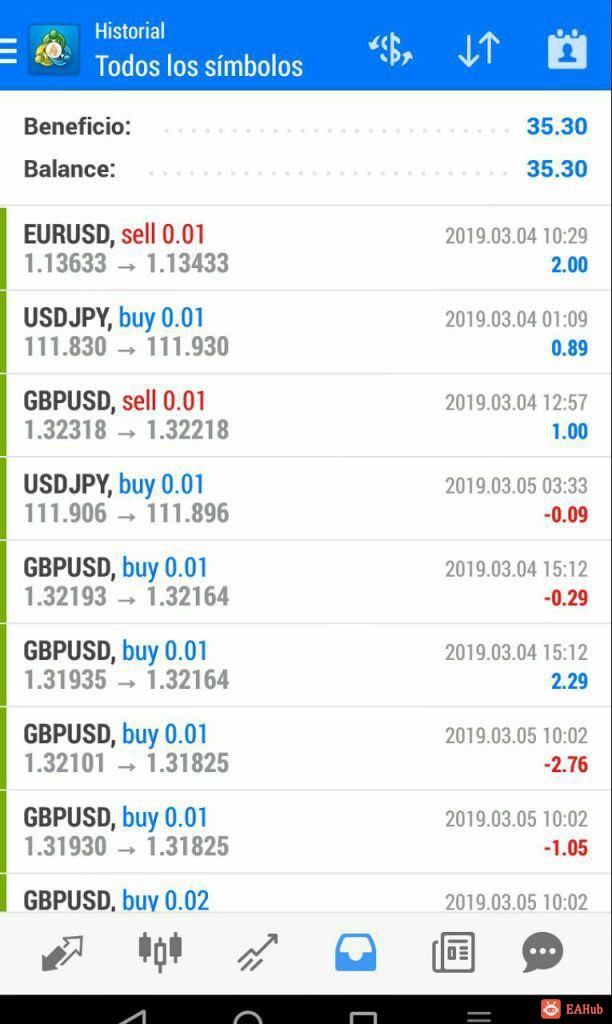Screen dimensions: 612x1024
Task: Switch to the candlestick Chart tab
Action: (160, 951)
